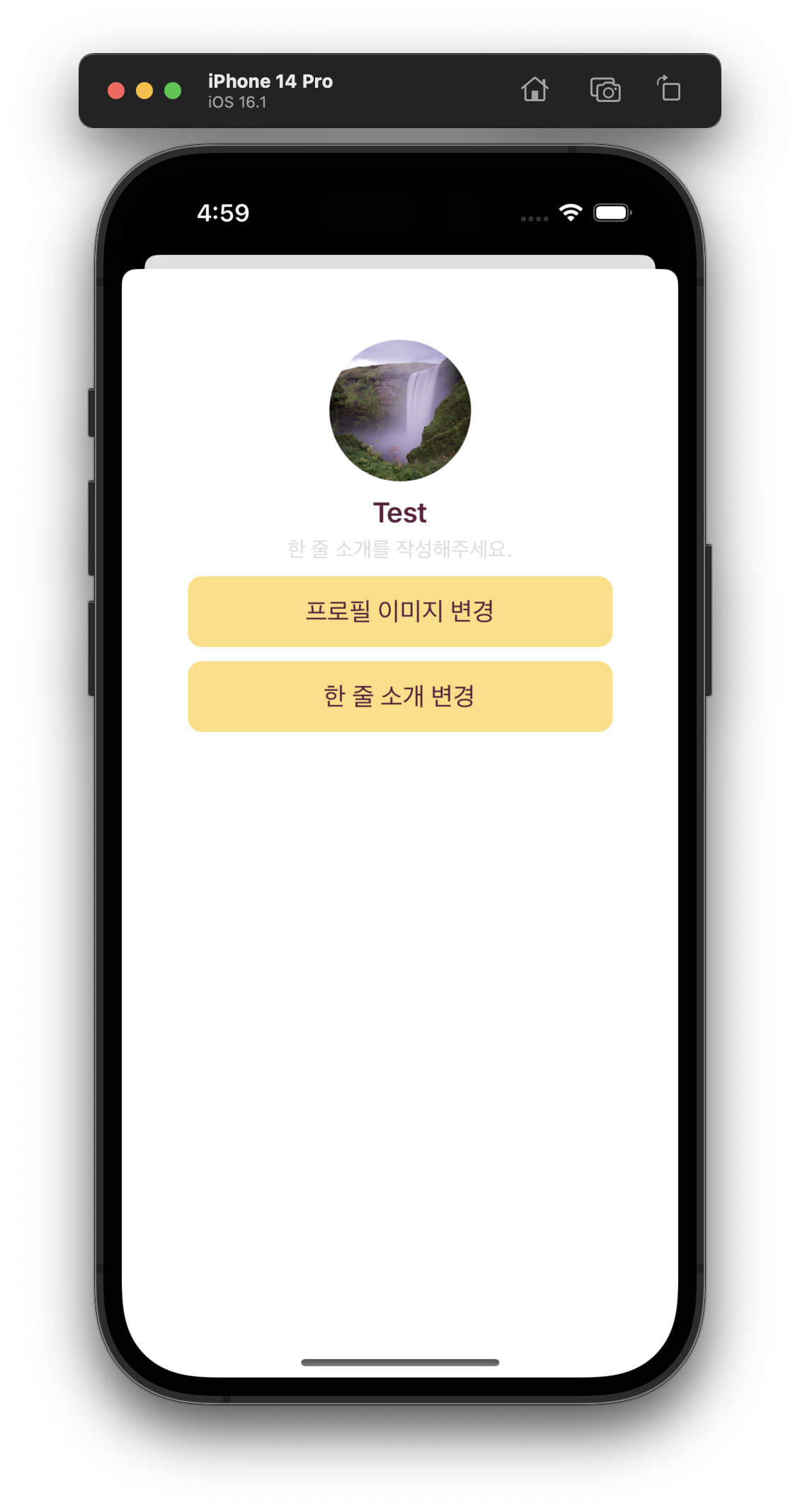Viewport: 800px width, 1512px height.
Task: Rotate the simulator device
Action: click(668, 89)
